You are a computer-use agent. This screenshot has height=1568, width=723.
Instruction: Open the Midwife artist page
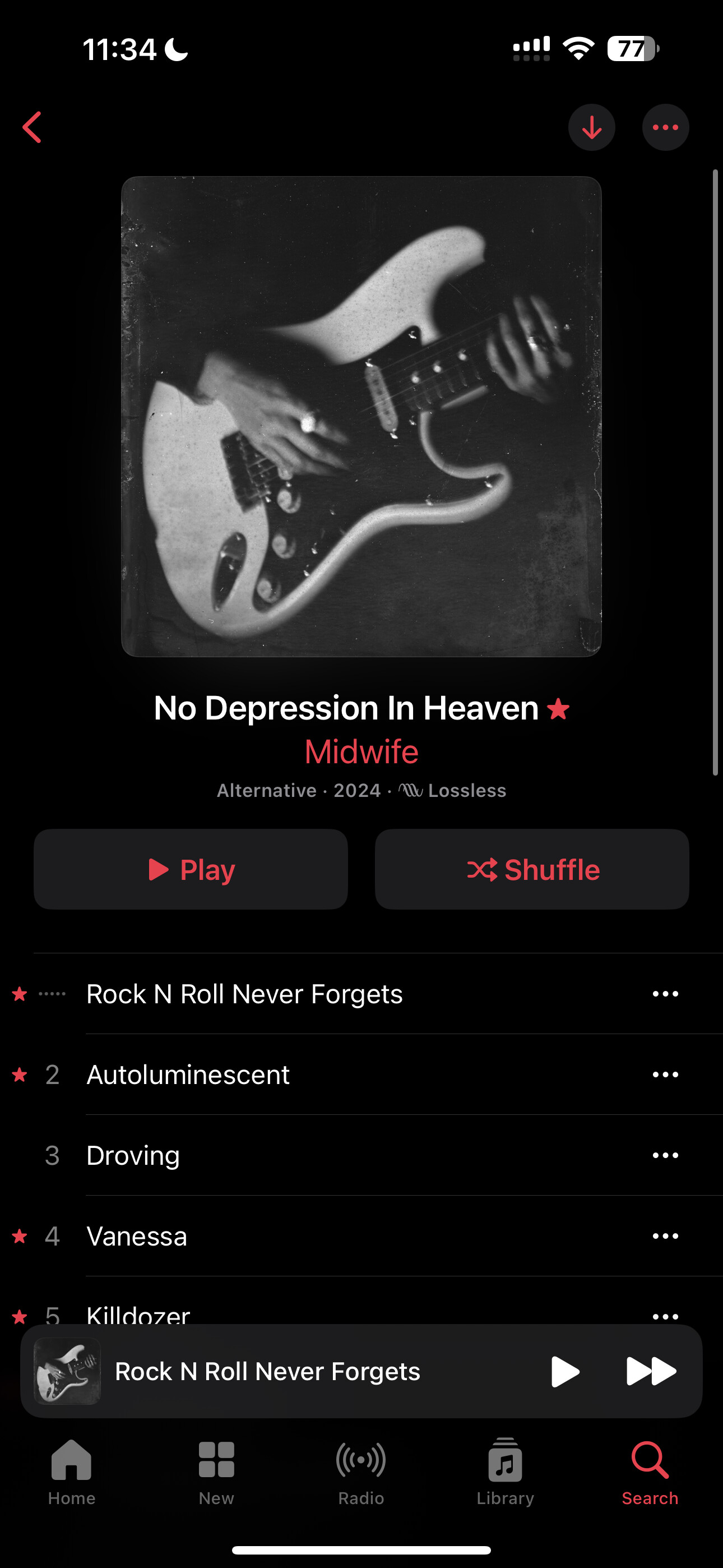[361, 751]
